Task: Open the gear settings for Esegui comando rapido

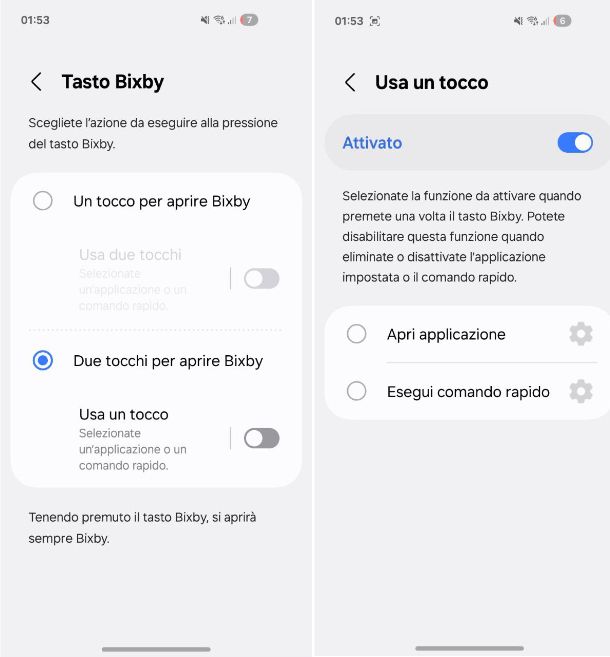Action: (581, 391)
